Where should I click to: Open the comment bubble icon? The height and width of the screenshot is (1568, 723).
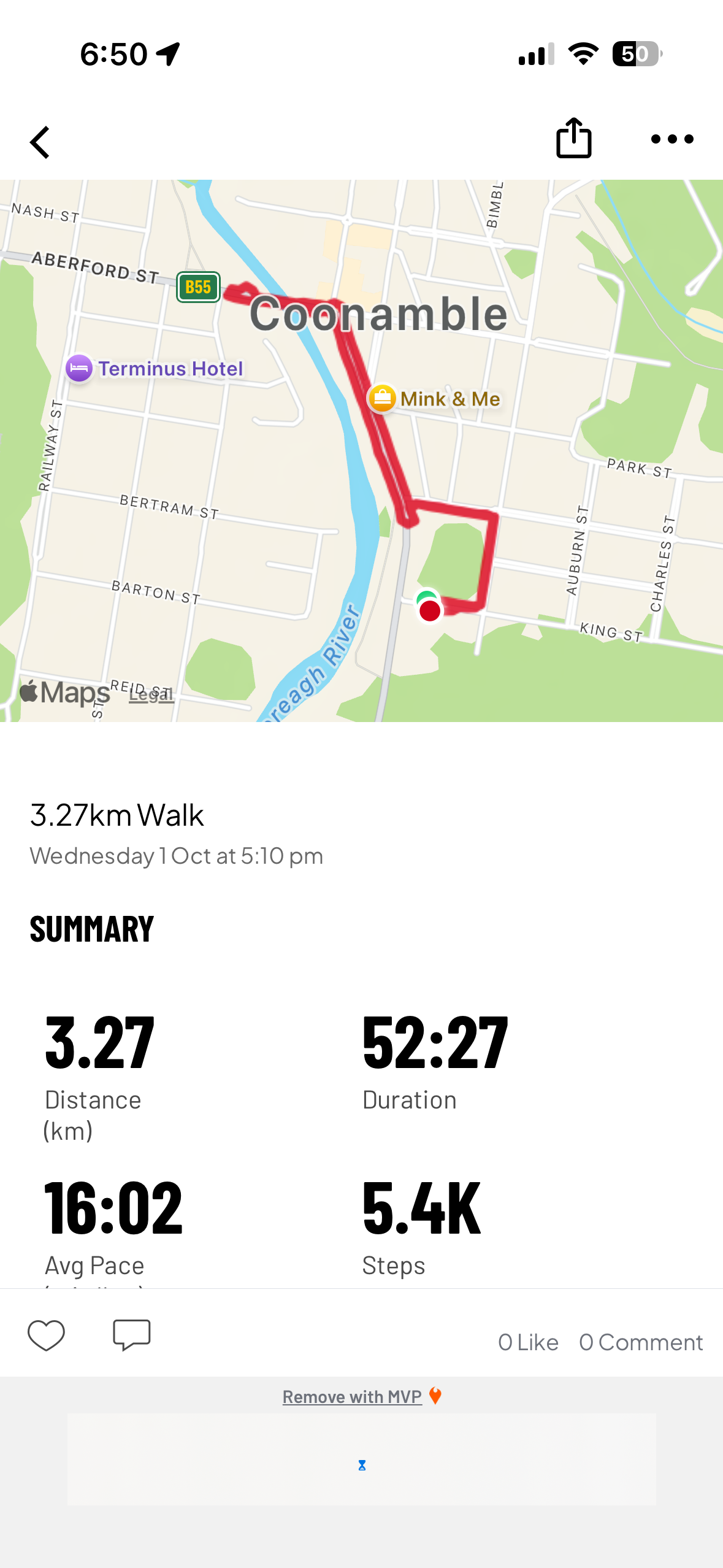pos(131,1335)
